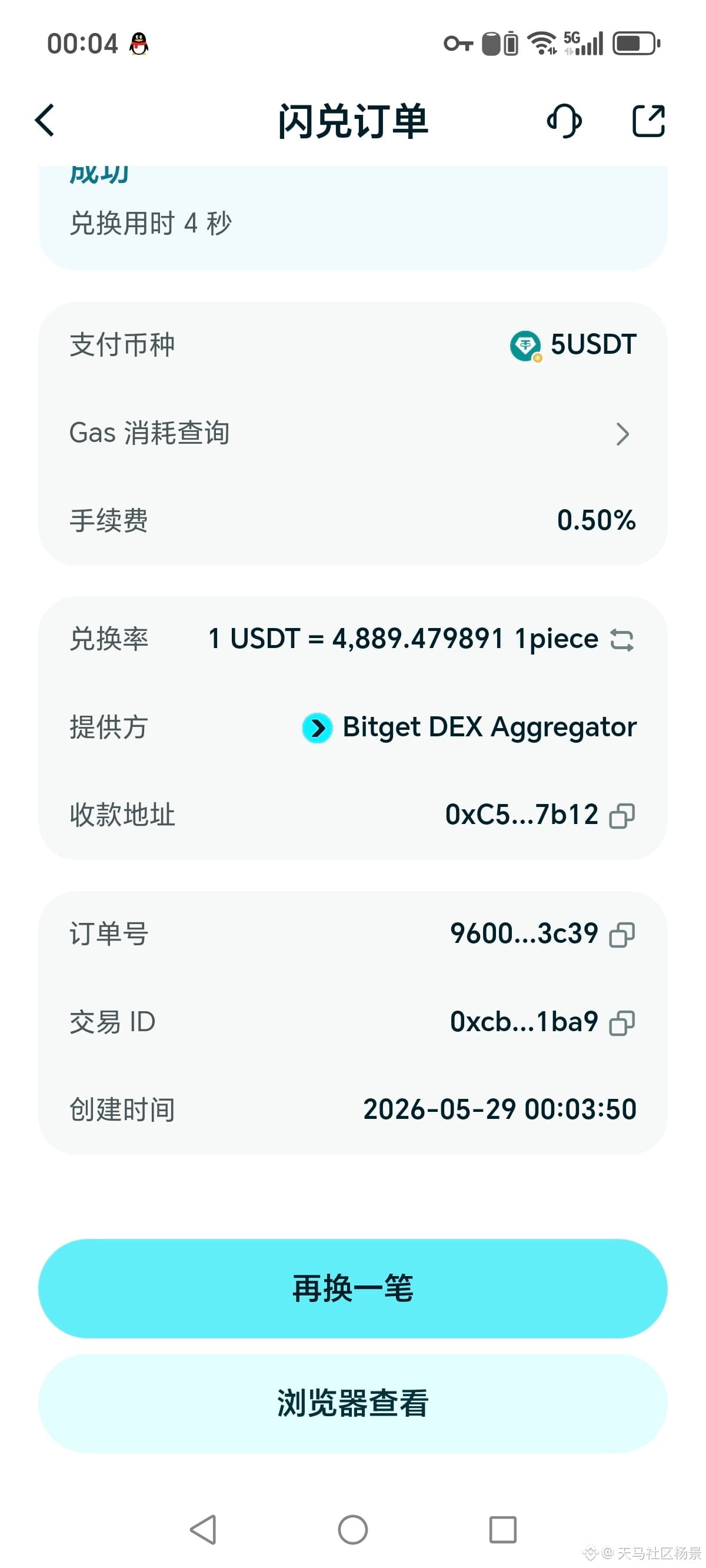Tap the 再换一笔 button

[353, 1288]
